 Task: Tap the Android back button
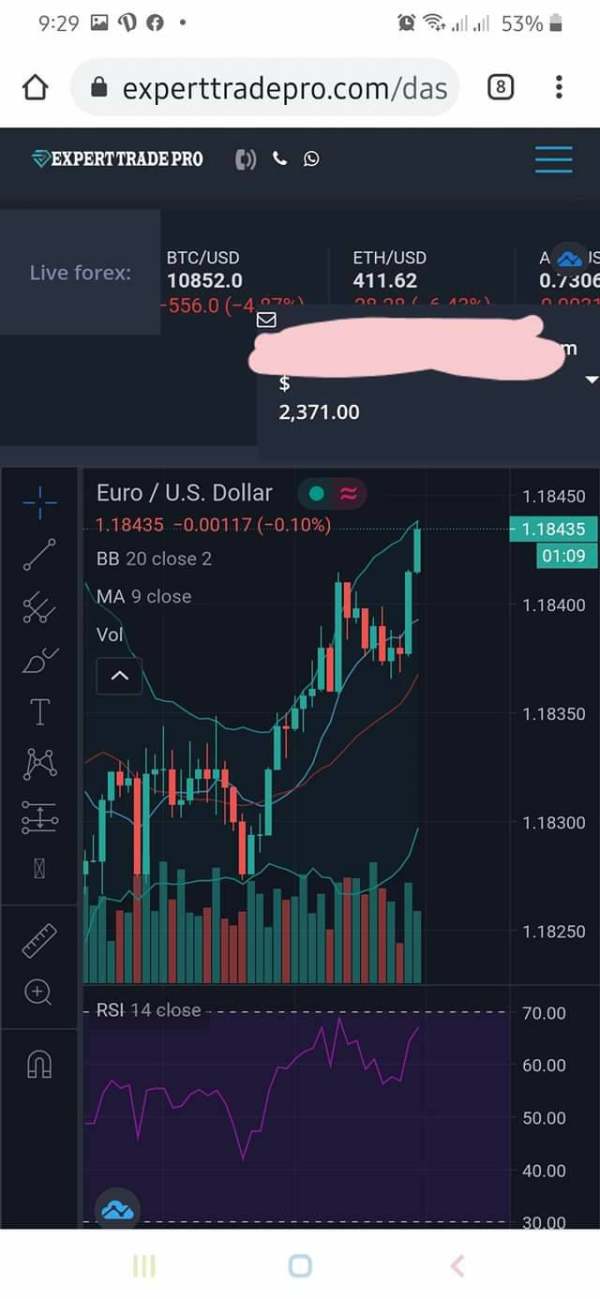click(457, 1266)
